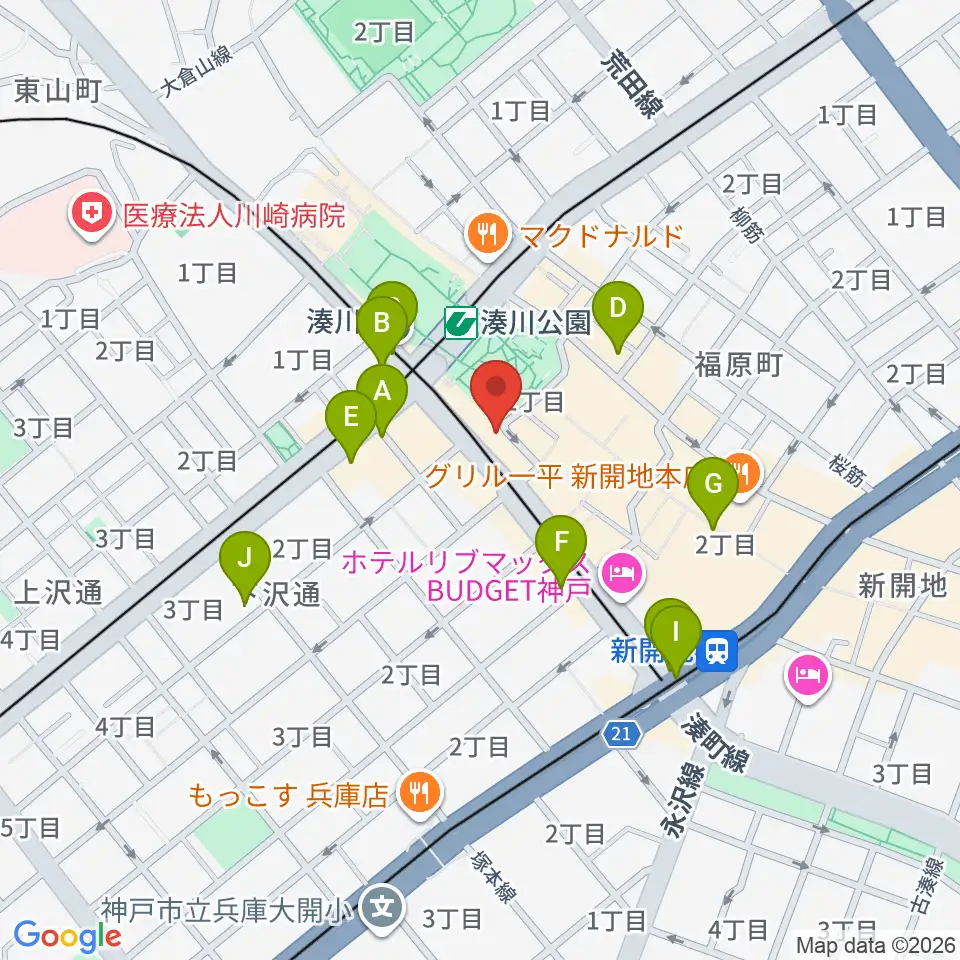The width and height of the screenshot is (960, 960).
Task: Tap the 医療法人川崎病院 hospital pin
Action: (92, 216)
